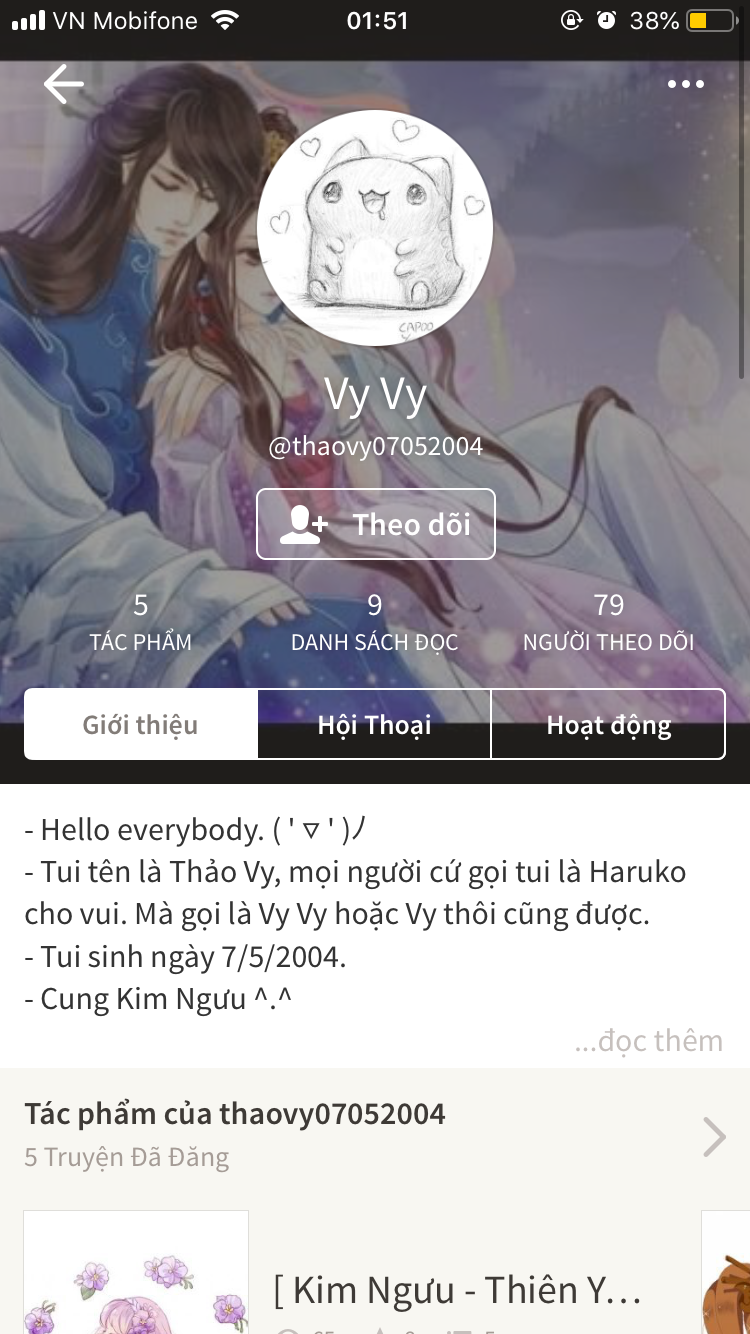
Task: View Vy Vy's profile picture
Action: coord(375,228)
